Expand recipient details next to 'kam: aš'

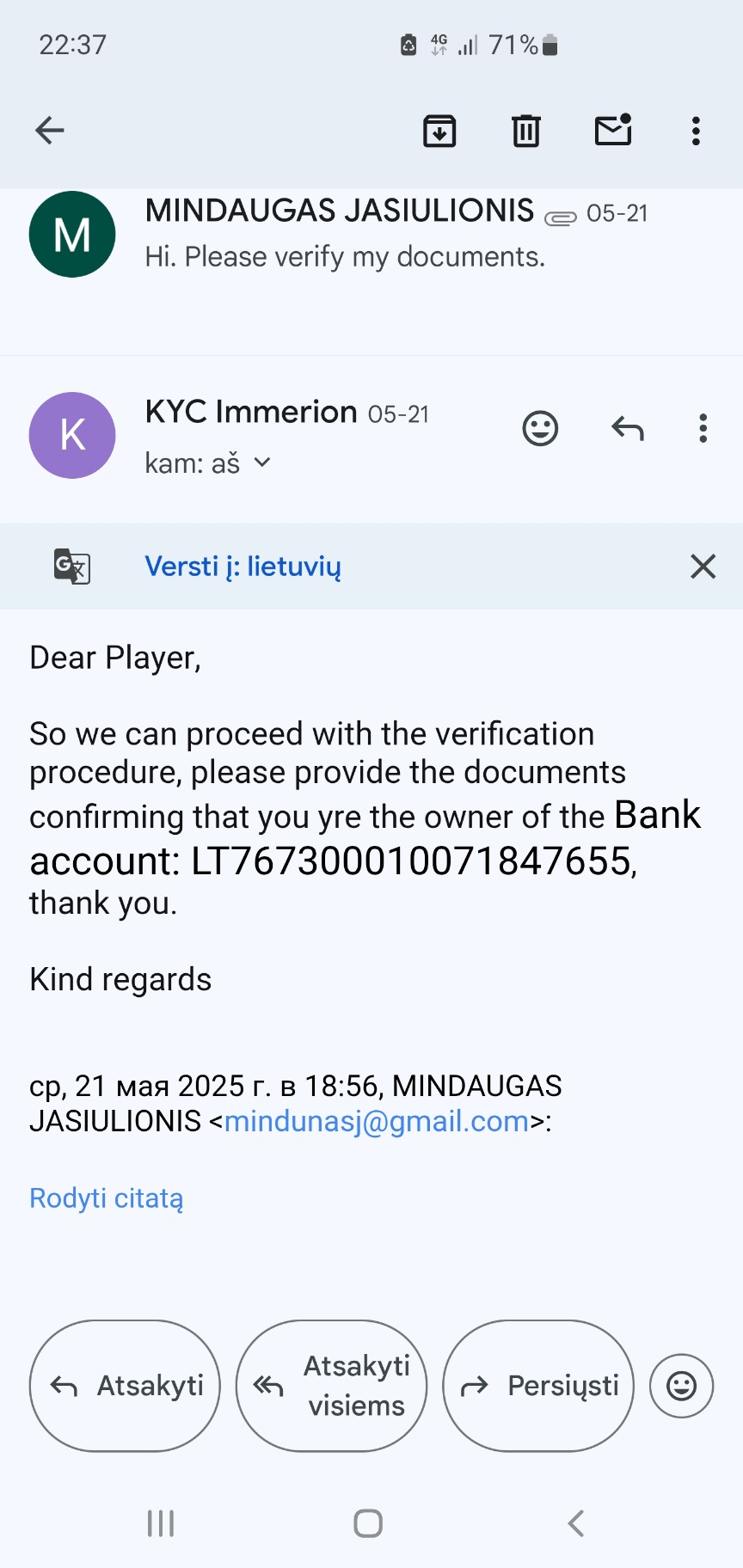[x=262, y=463]
